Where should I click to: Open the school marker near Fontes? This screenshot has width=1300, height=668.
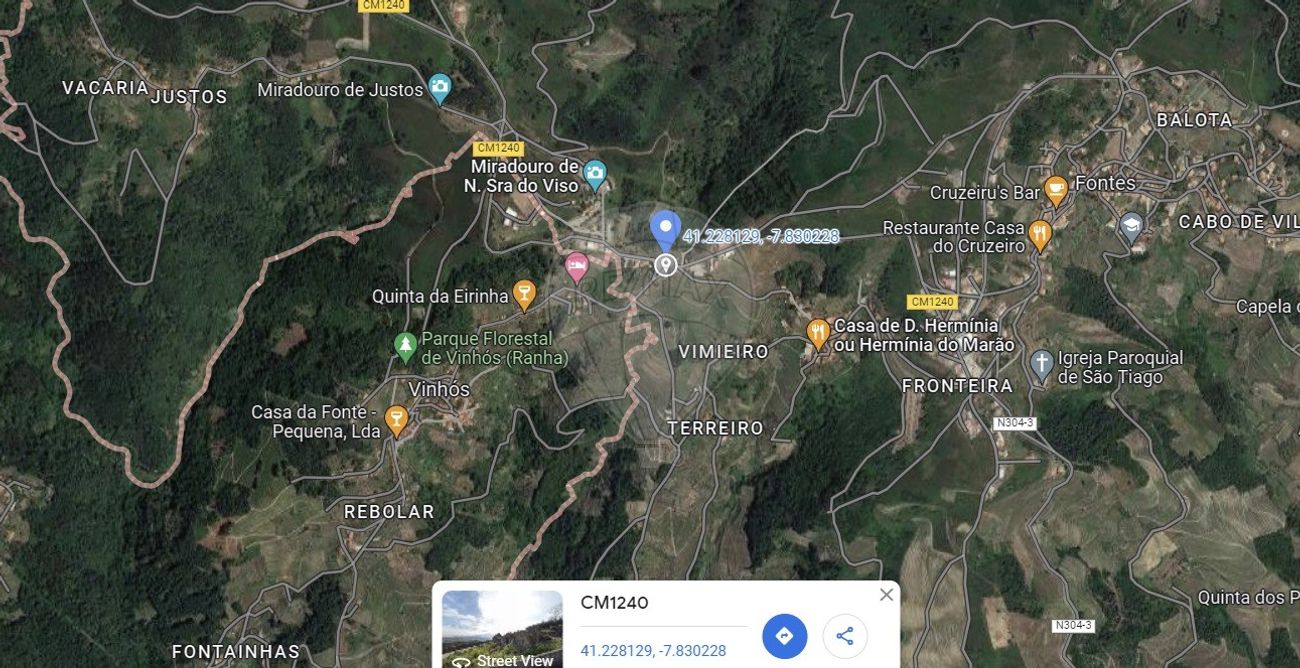click(1131, 224)
